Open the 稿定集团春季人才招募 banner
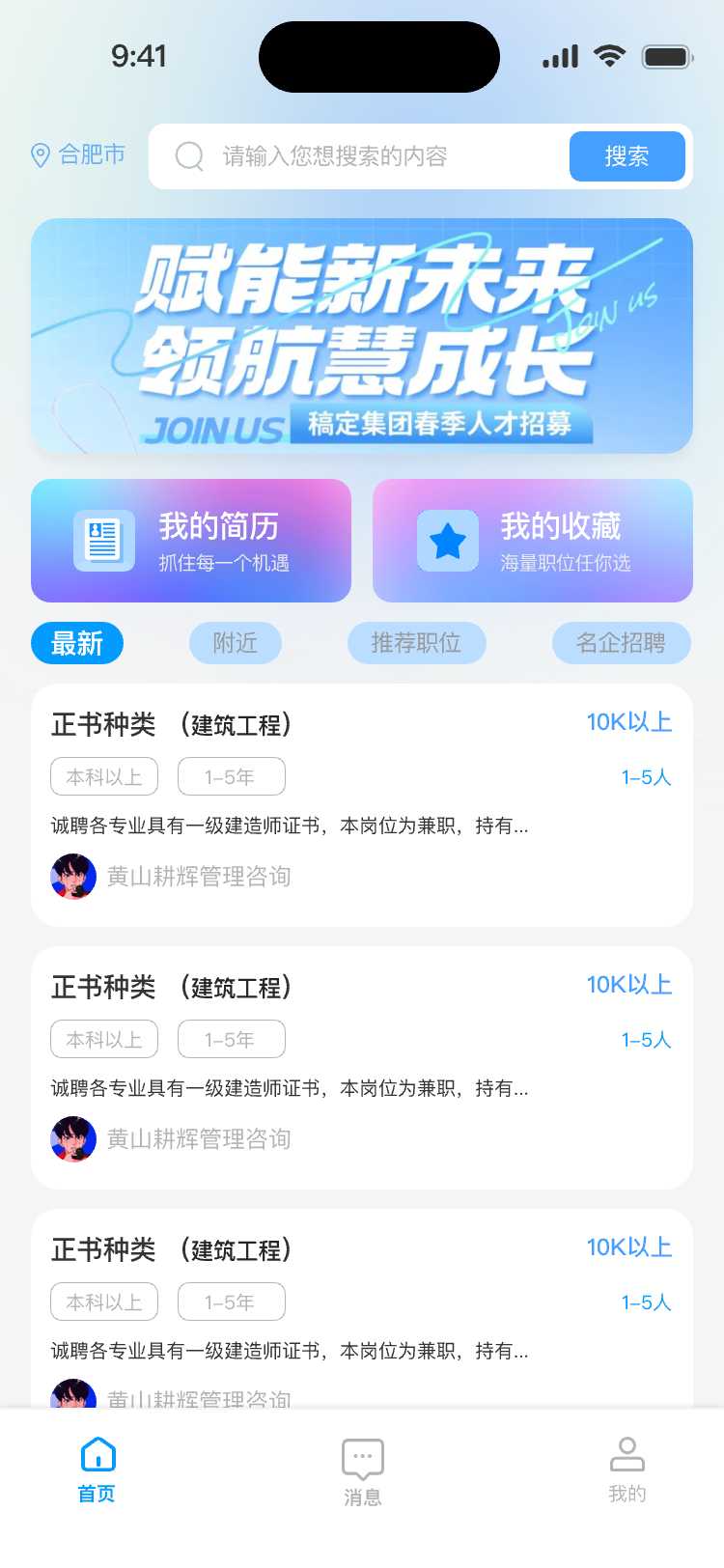This screenshot has width=724, height=1568. point(362,336)
